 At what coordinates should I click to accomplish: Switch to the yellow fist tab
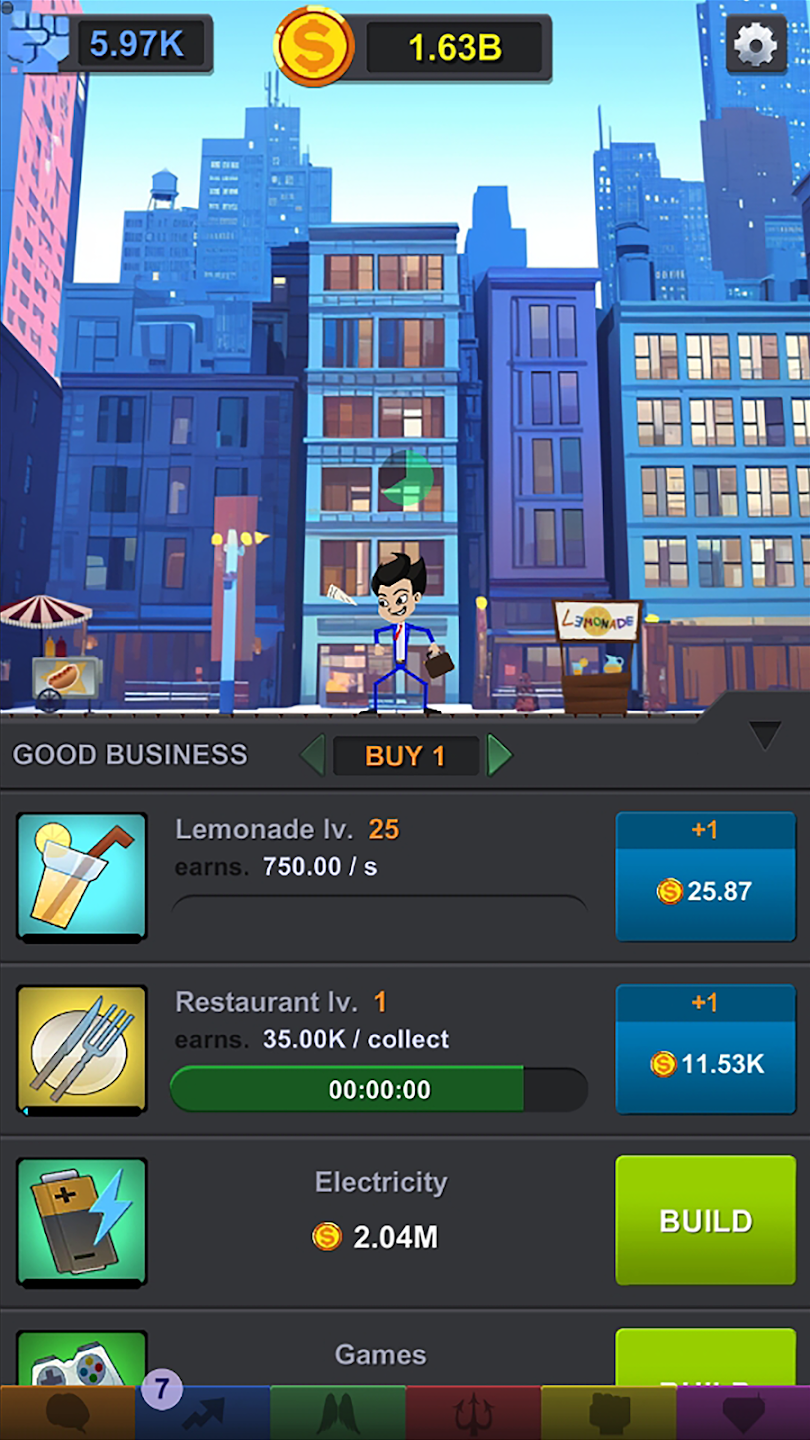click(608, 1414)
